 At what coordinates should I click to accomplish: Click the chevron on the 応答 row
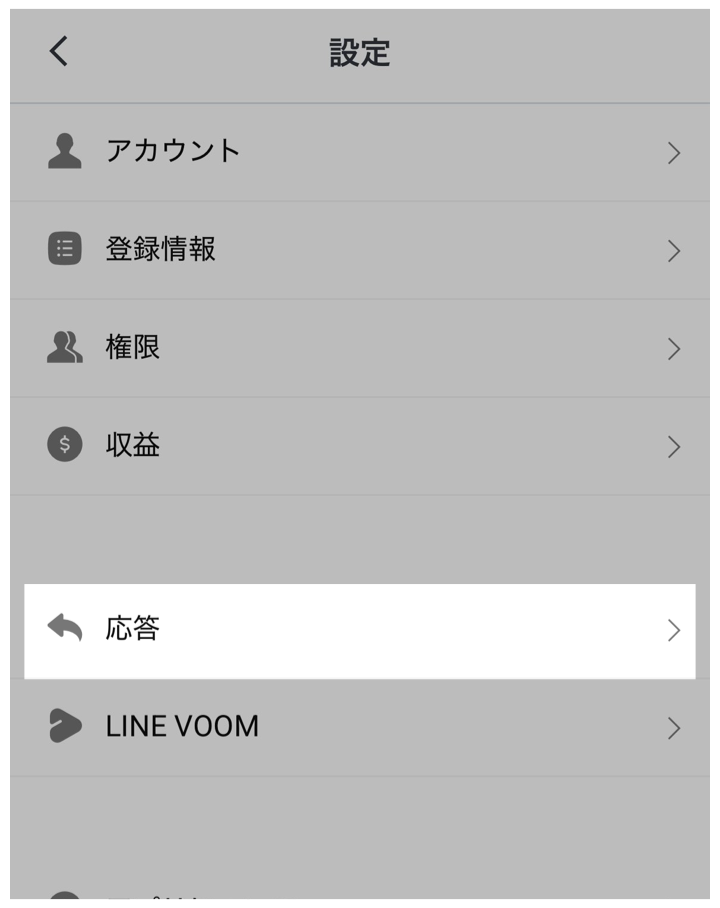click(x=674, y=629)
